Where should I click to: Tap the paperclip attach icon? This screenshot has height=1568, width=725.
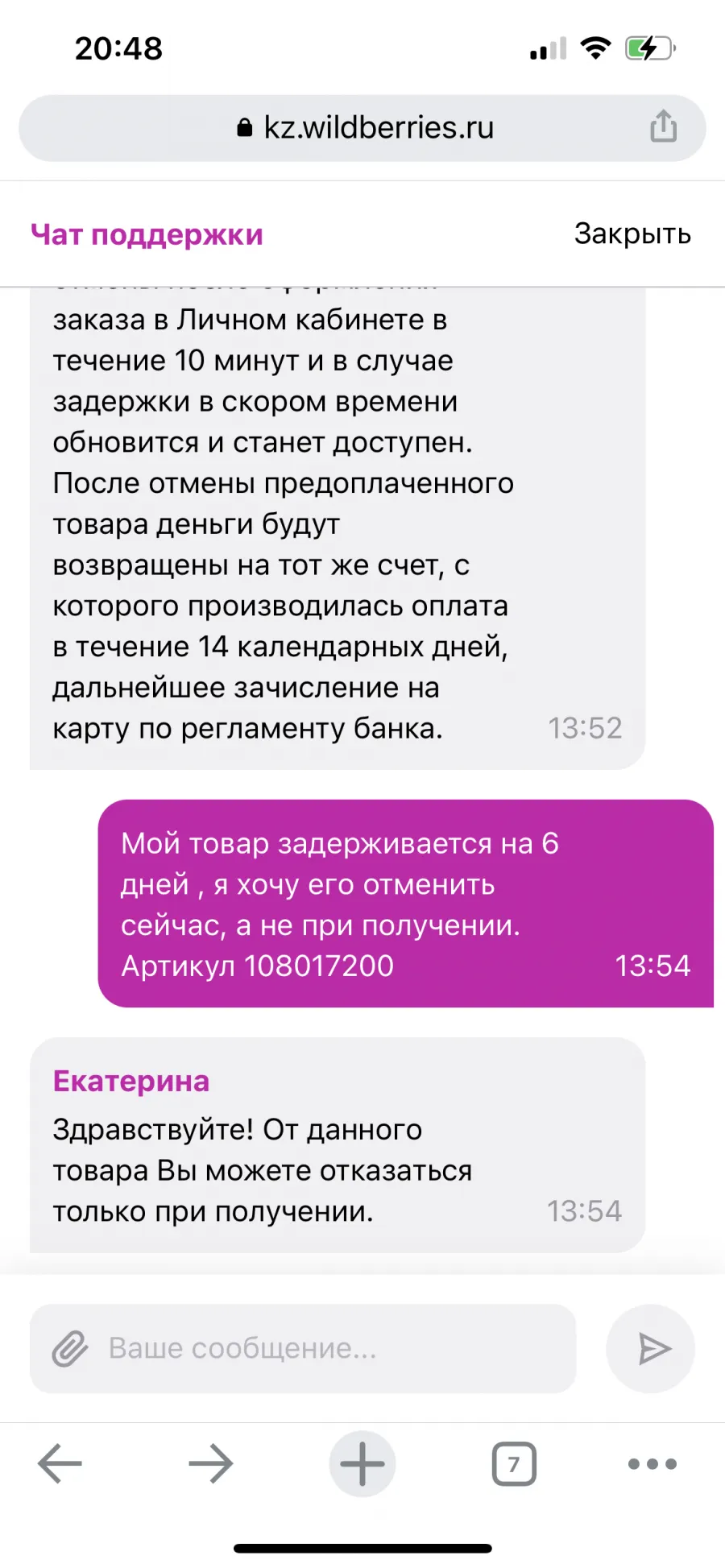70,1348
